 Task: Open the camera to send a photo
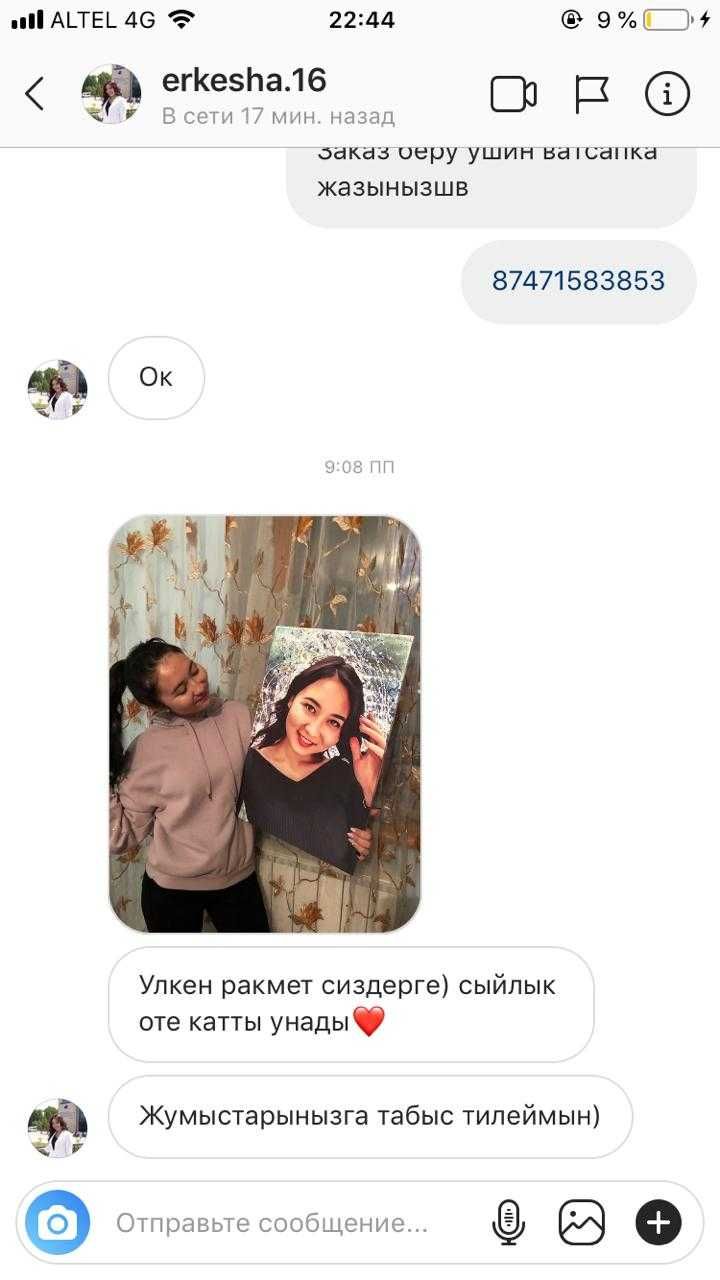point(58,1222)
